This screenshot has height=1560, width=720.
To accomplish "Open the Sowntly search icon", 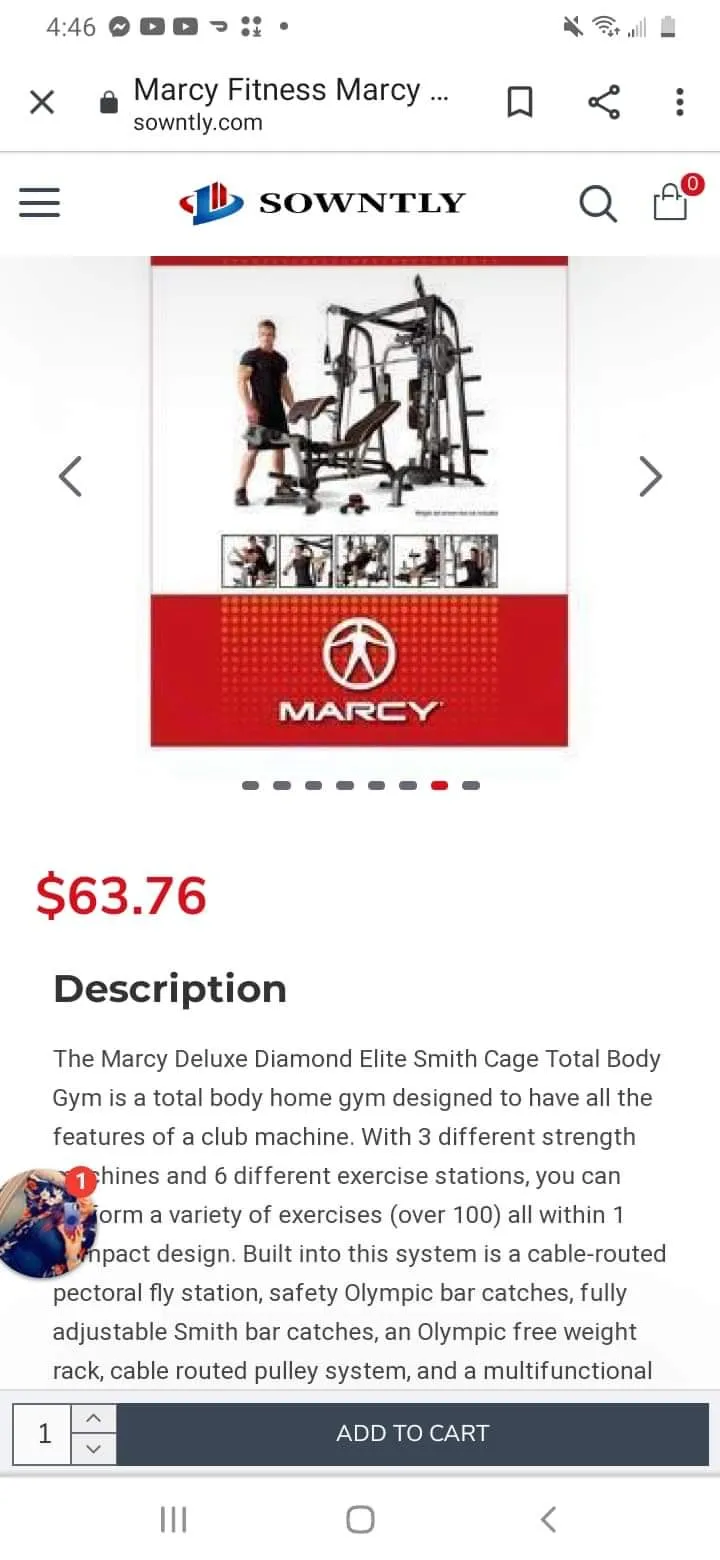I will point(598,204).
